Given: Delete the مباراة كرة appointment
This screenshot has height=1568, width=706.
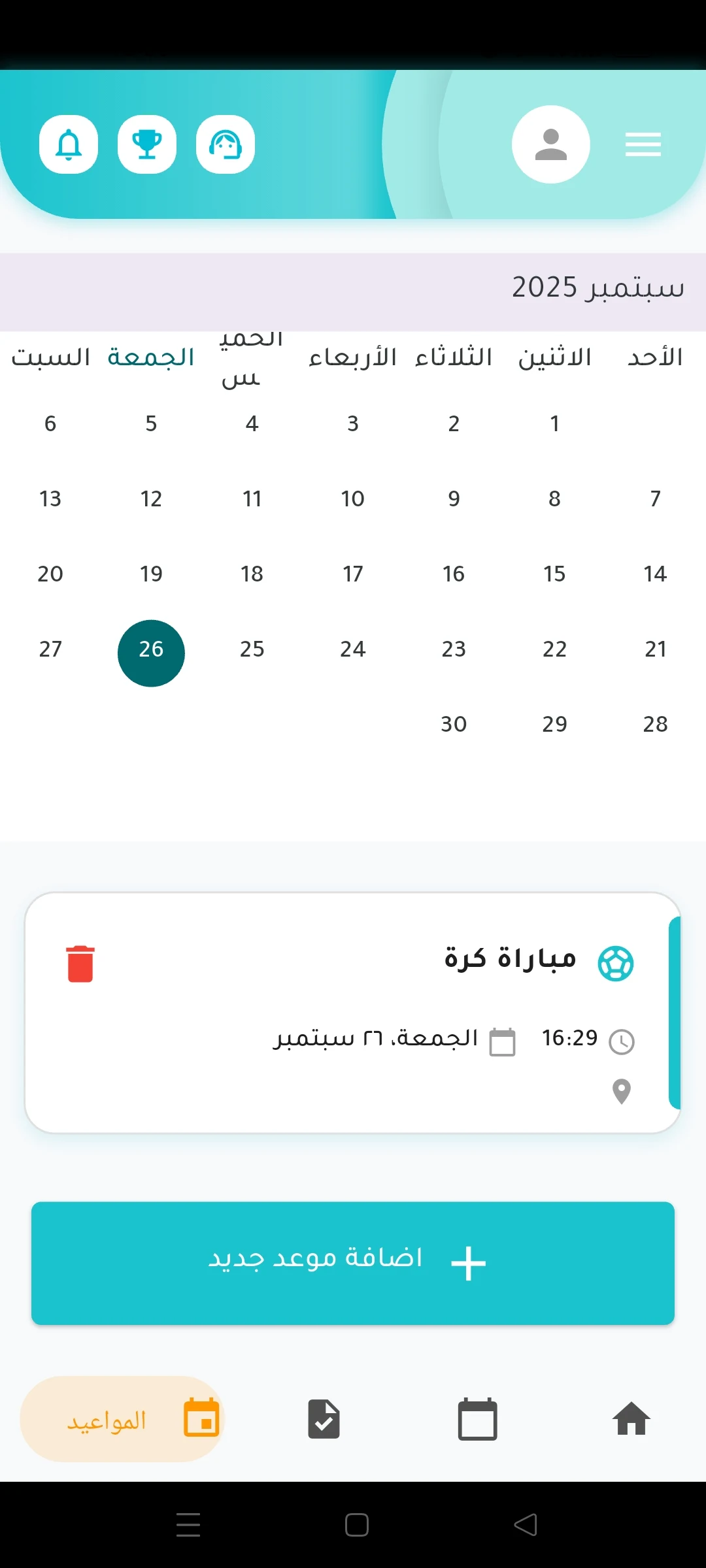Looking at the screenshot, I should point(80,964).
